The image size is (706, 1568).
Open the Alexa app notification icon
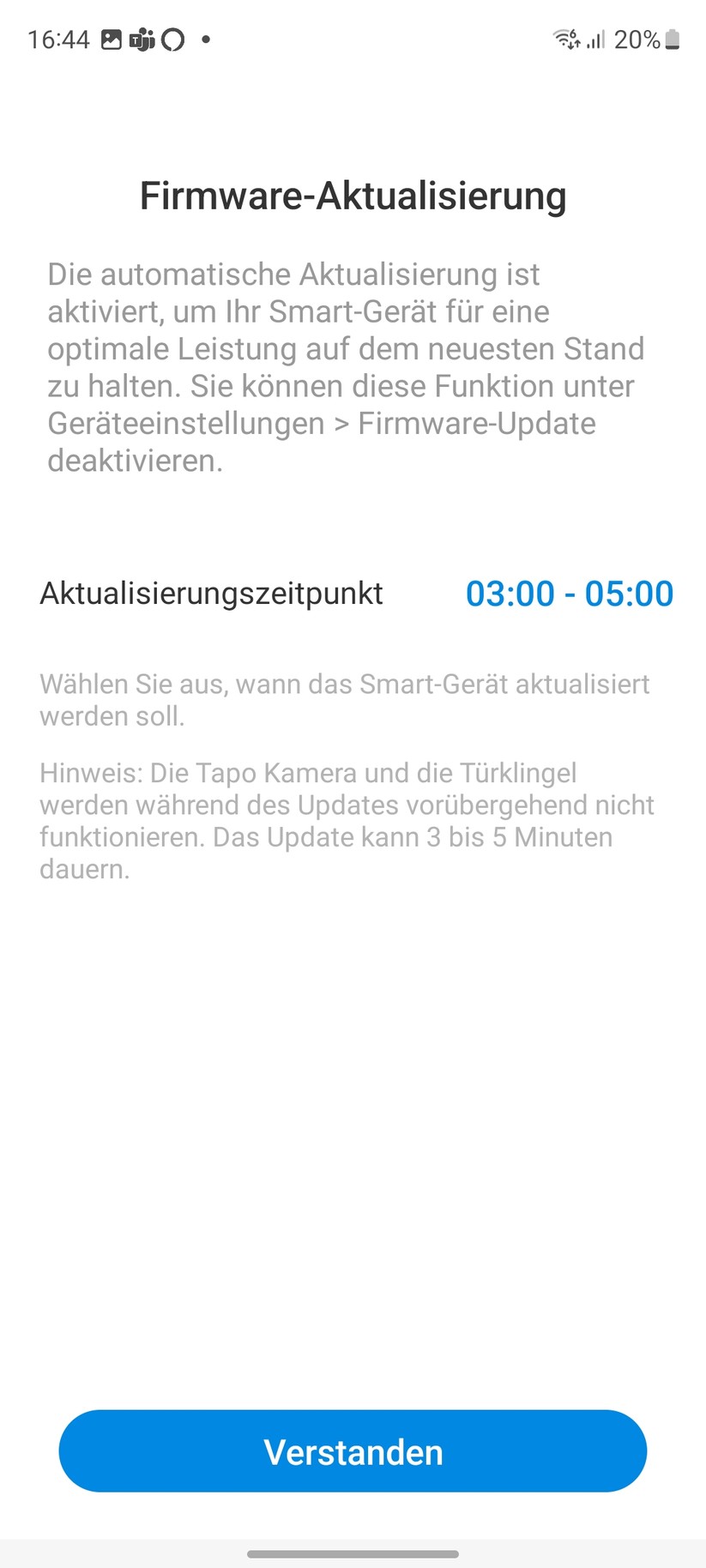click(x=173, y=39)
